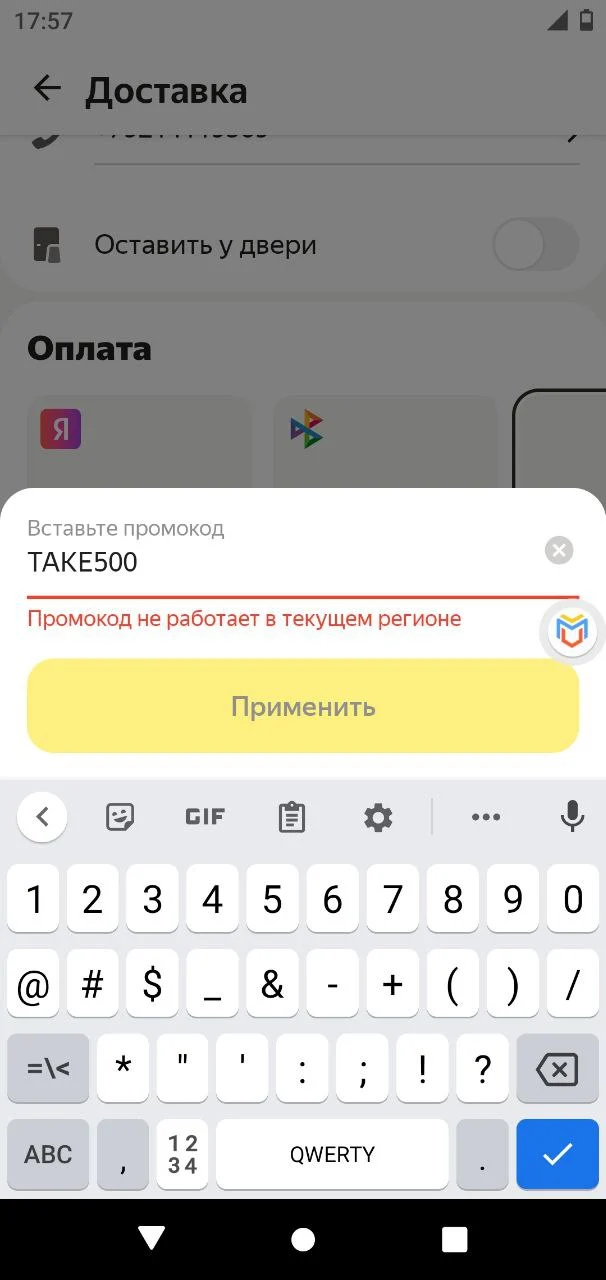The image size is (606, 1280).
Task: Open keyboard settings gear
Action: tap(378, 817)
